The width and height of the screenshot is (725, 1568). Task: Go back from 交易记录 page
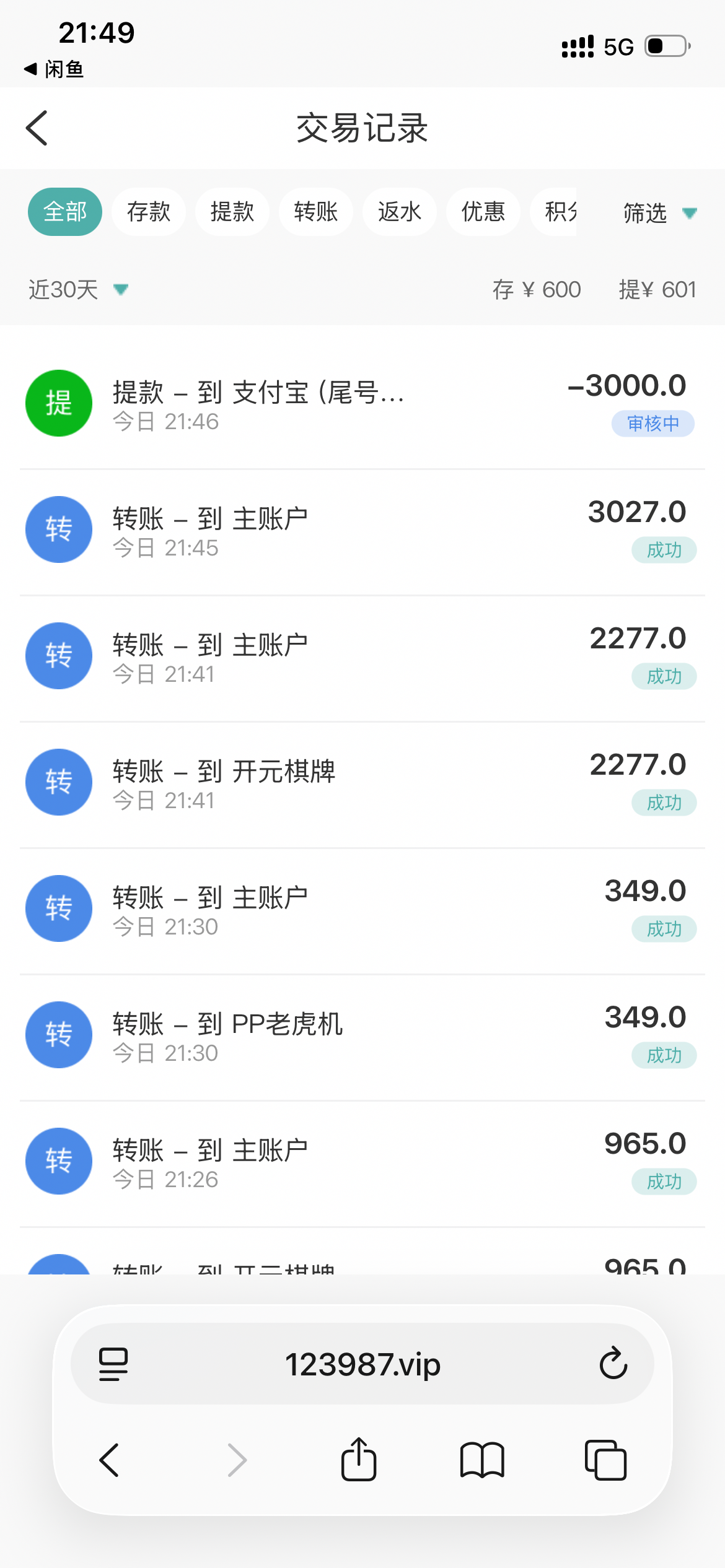tap(37, 128)
